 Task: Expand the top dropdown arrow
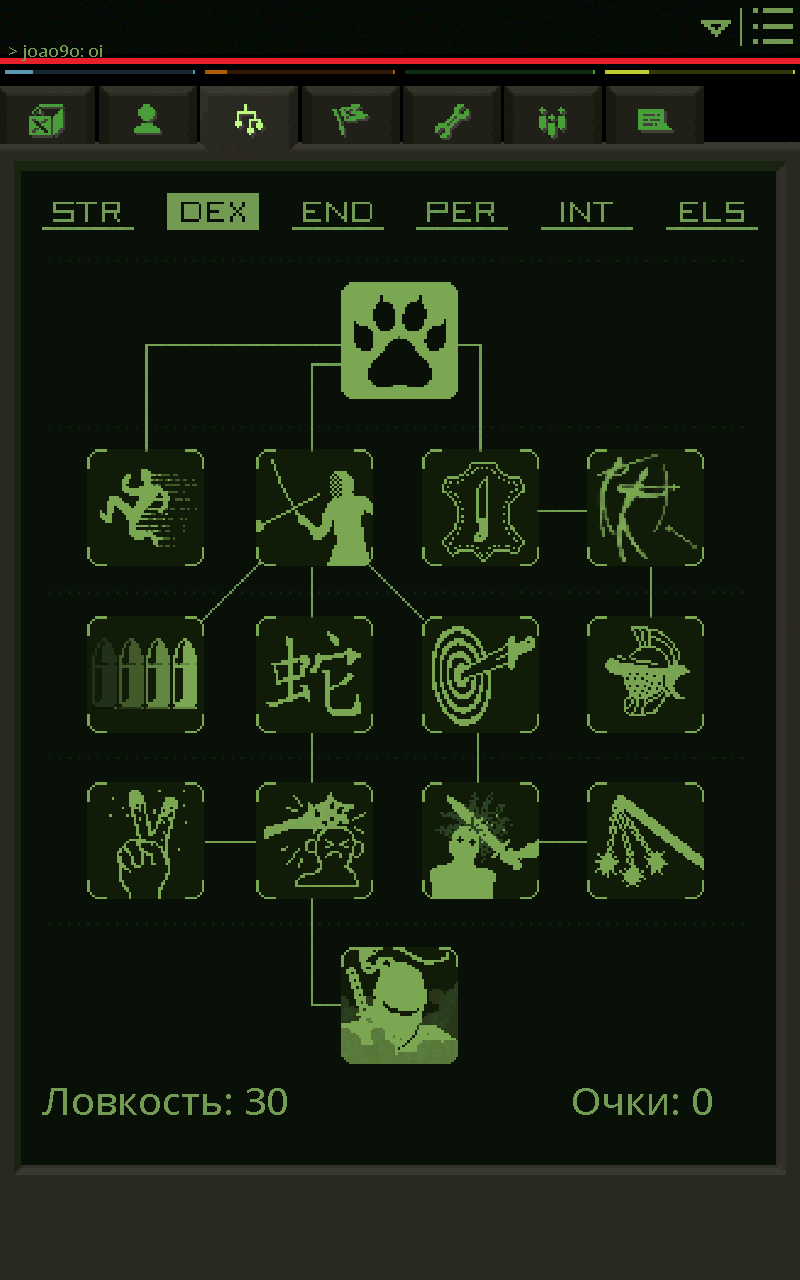click(x=716, y=28)
